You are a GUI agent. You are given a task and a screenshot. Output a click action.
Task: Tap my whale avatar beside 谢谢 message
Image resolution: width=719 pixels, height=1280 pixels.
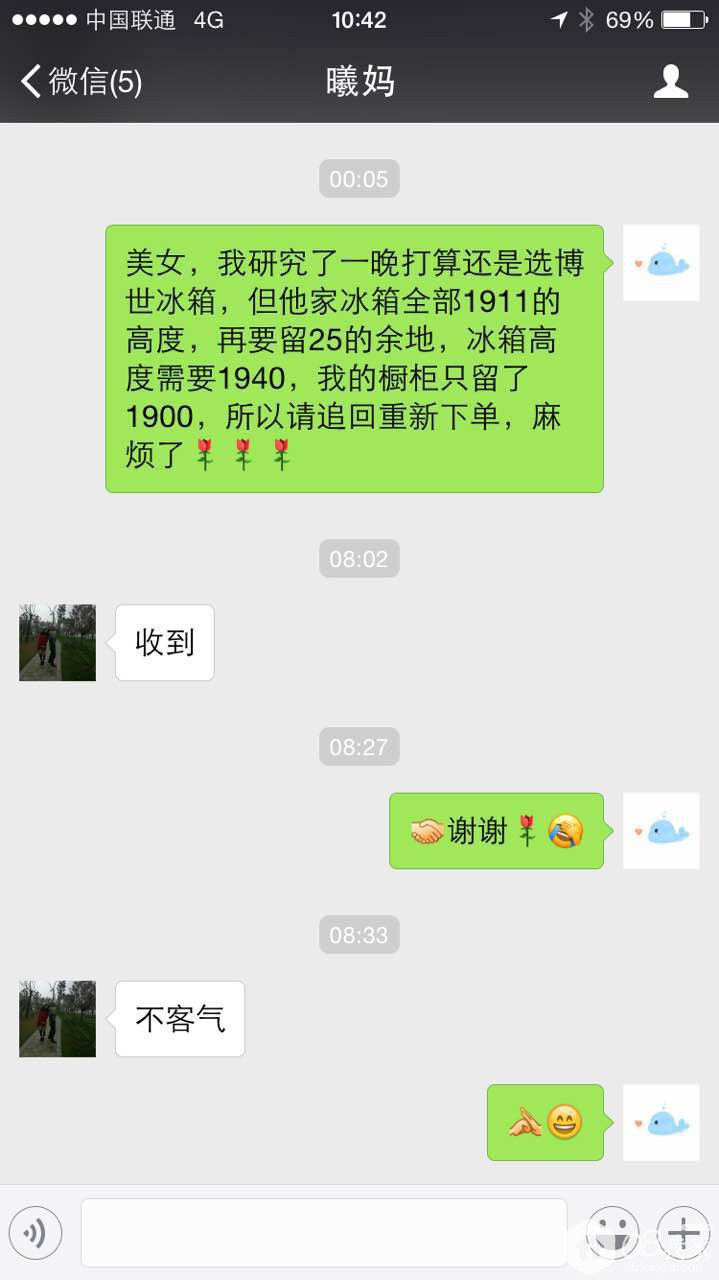(x=661, y=831)
